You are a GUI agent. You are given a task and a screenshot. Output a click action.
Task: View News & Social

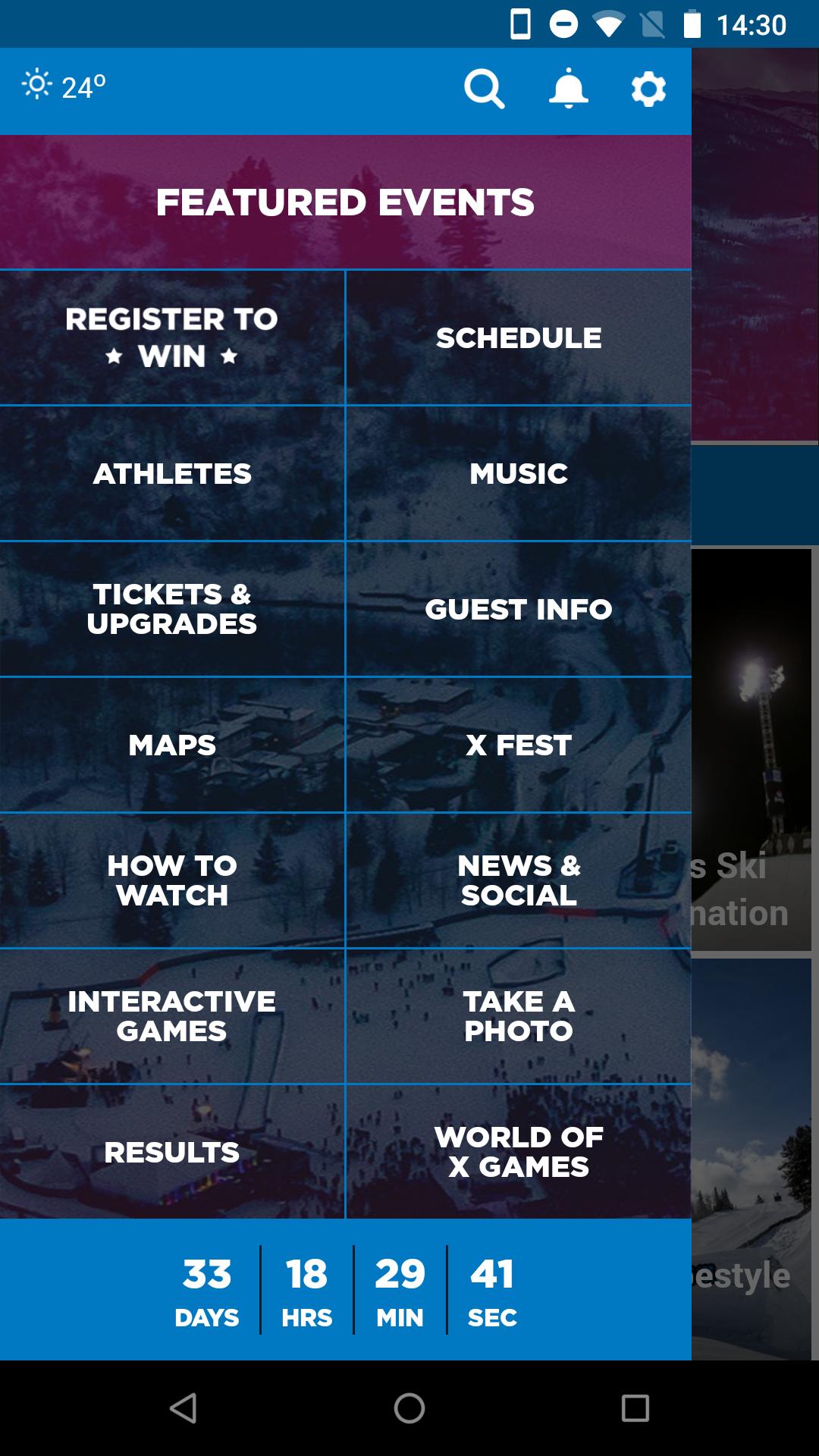tap(519, 881)
